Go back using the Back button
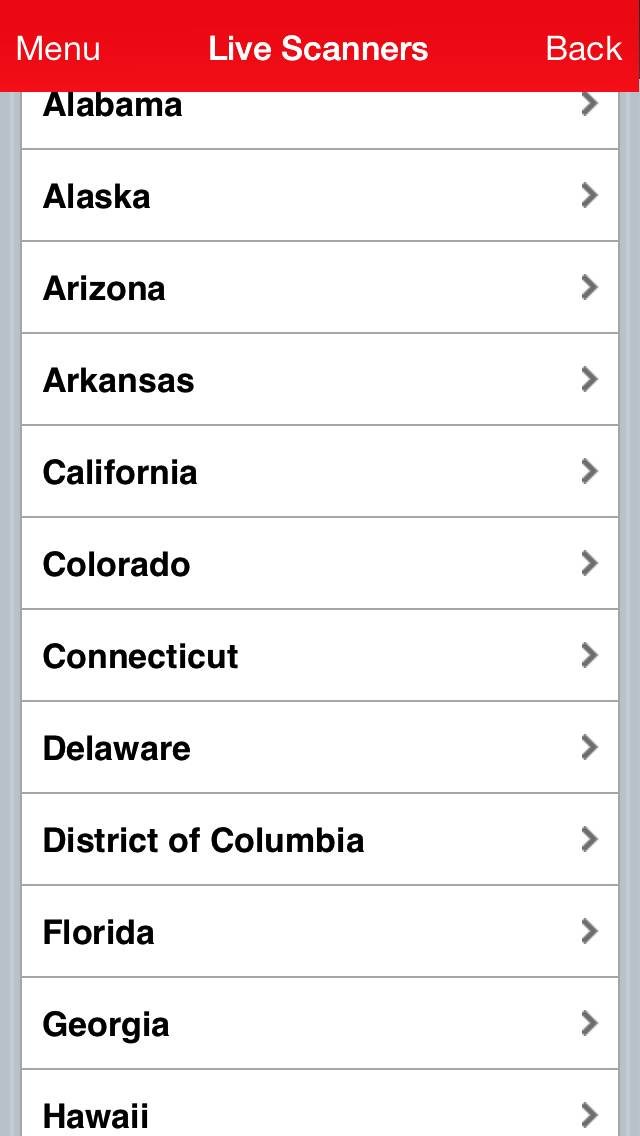Screen dimensions: 640x1136 [x=583, y=48]
